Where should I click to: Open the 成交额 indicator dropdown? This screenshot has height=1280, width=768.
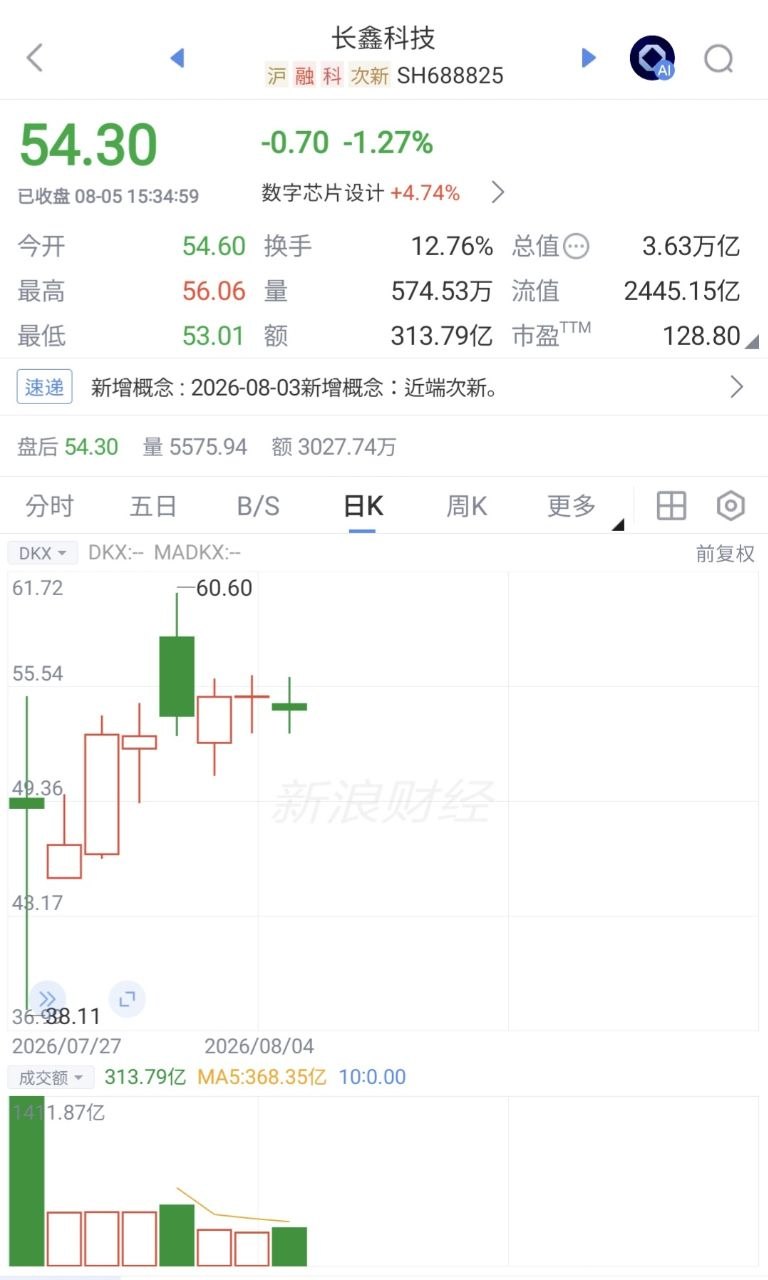[x=51, y=1077]
